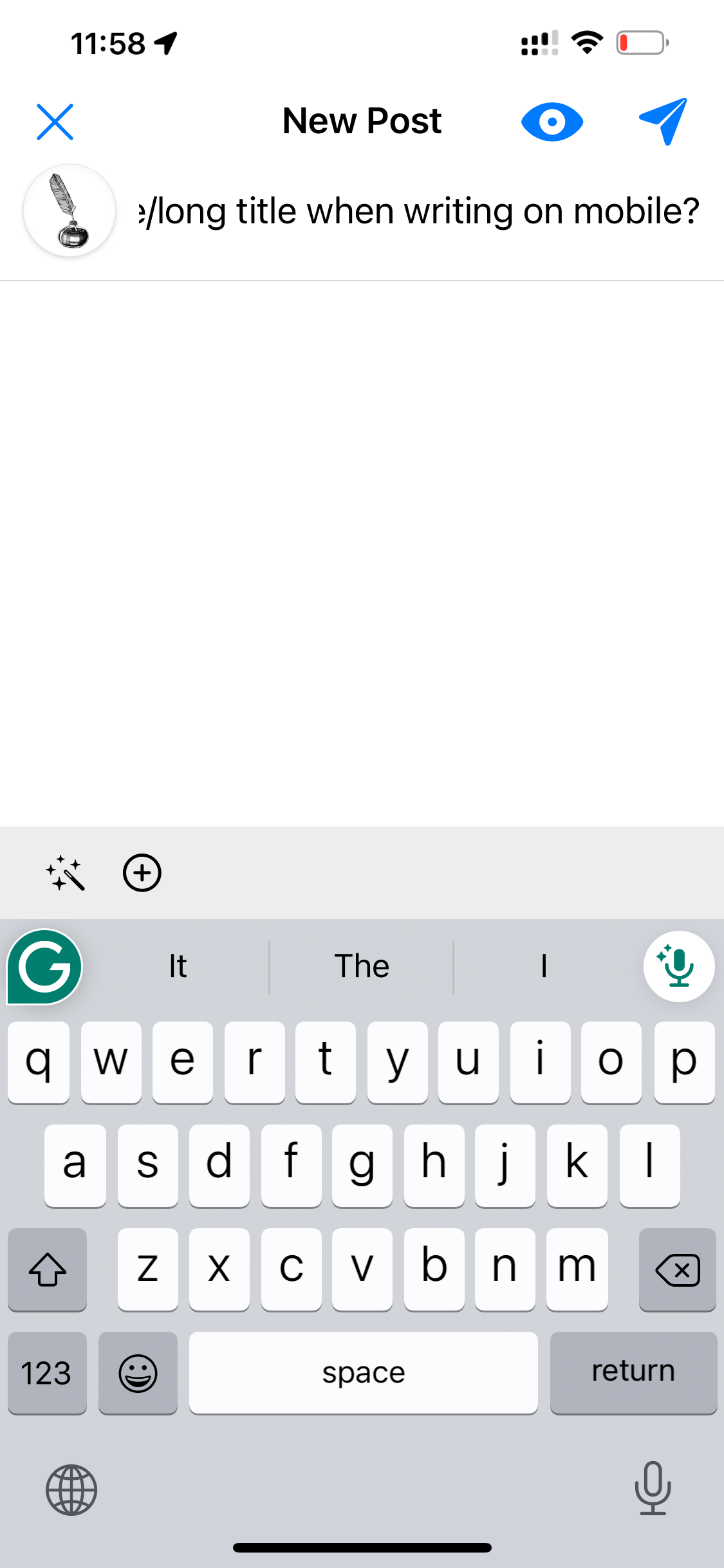Tap the return key
This screenshot has height=1568, width=724.
click(x=633, y=1372)
